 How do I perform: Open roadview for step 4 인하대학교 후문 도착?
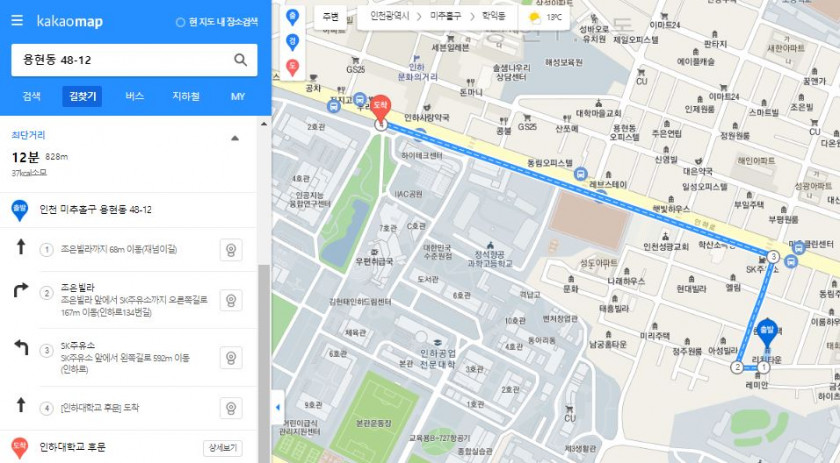pyautogui.click(x=231, y=407)
